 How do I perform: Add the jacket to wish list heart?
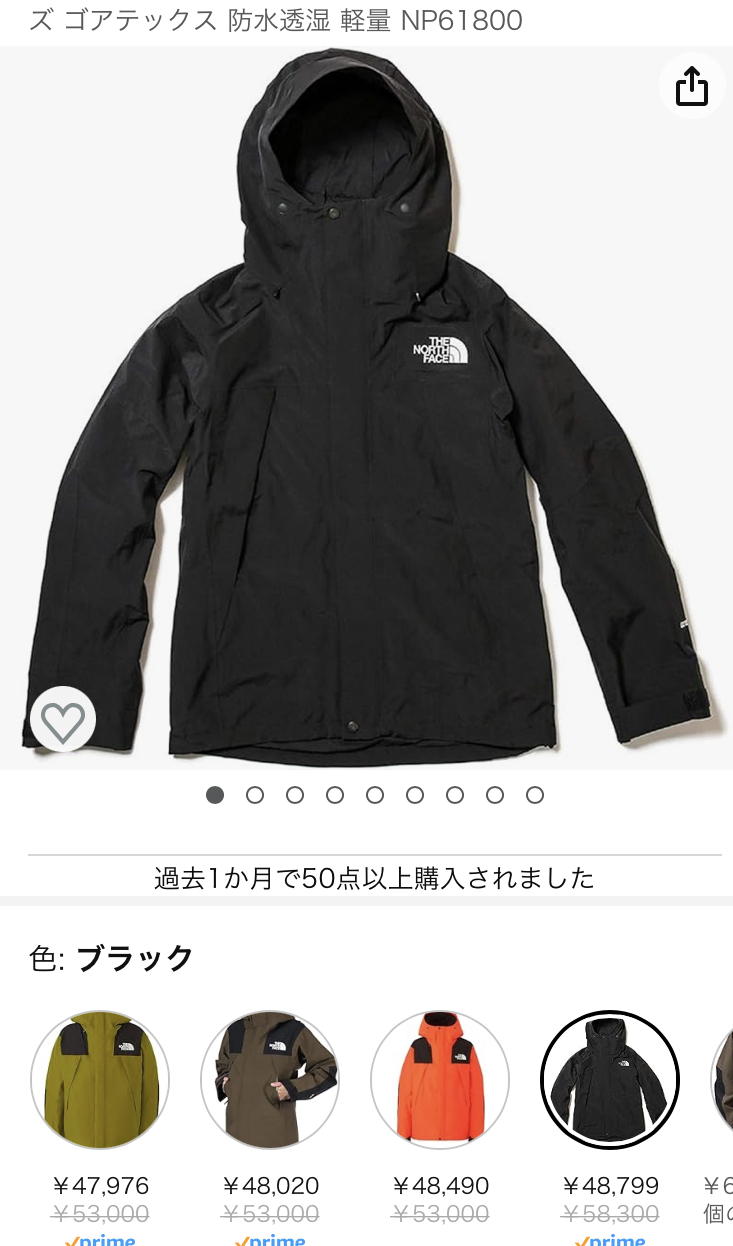pyautogui.click(x=63, y=720)
